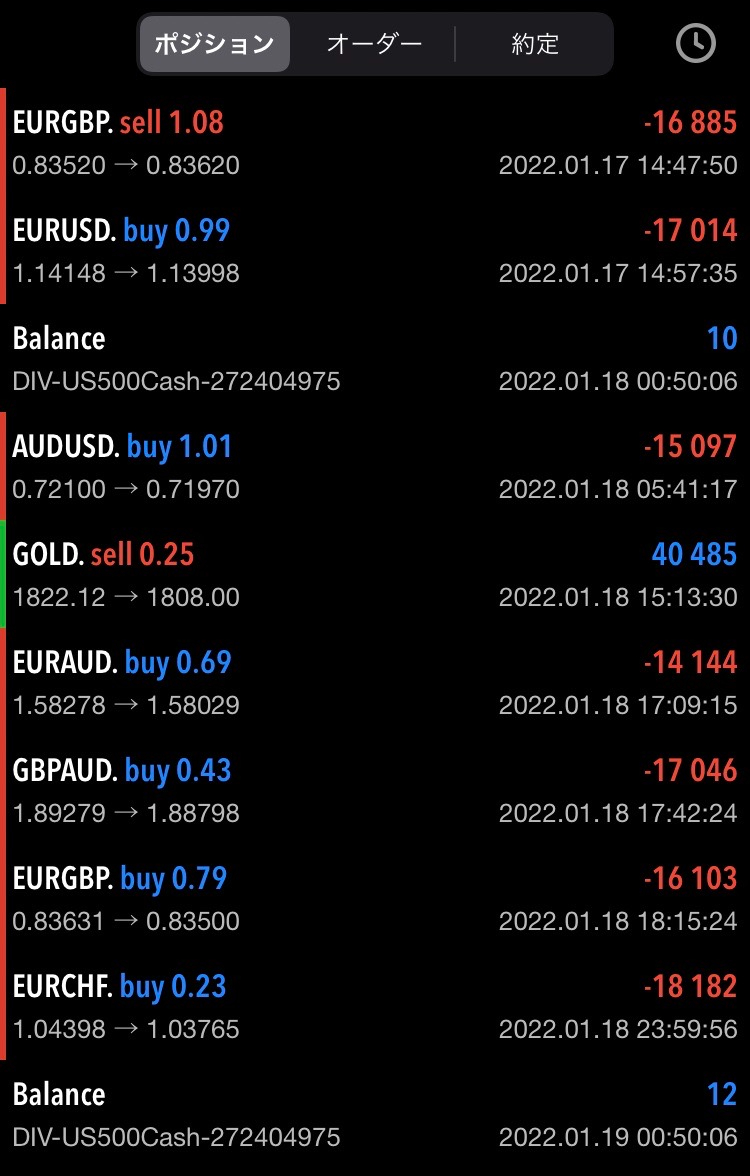Select the 約定 tab

click(535, 44)
